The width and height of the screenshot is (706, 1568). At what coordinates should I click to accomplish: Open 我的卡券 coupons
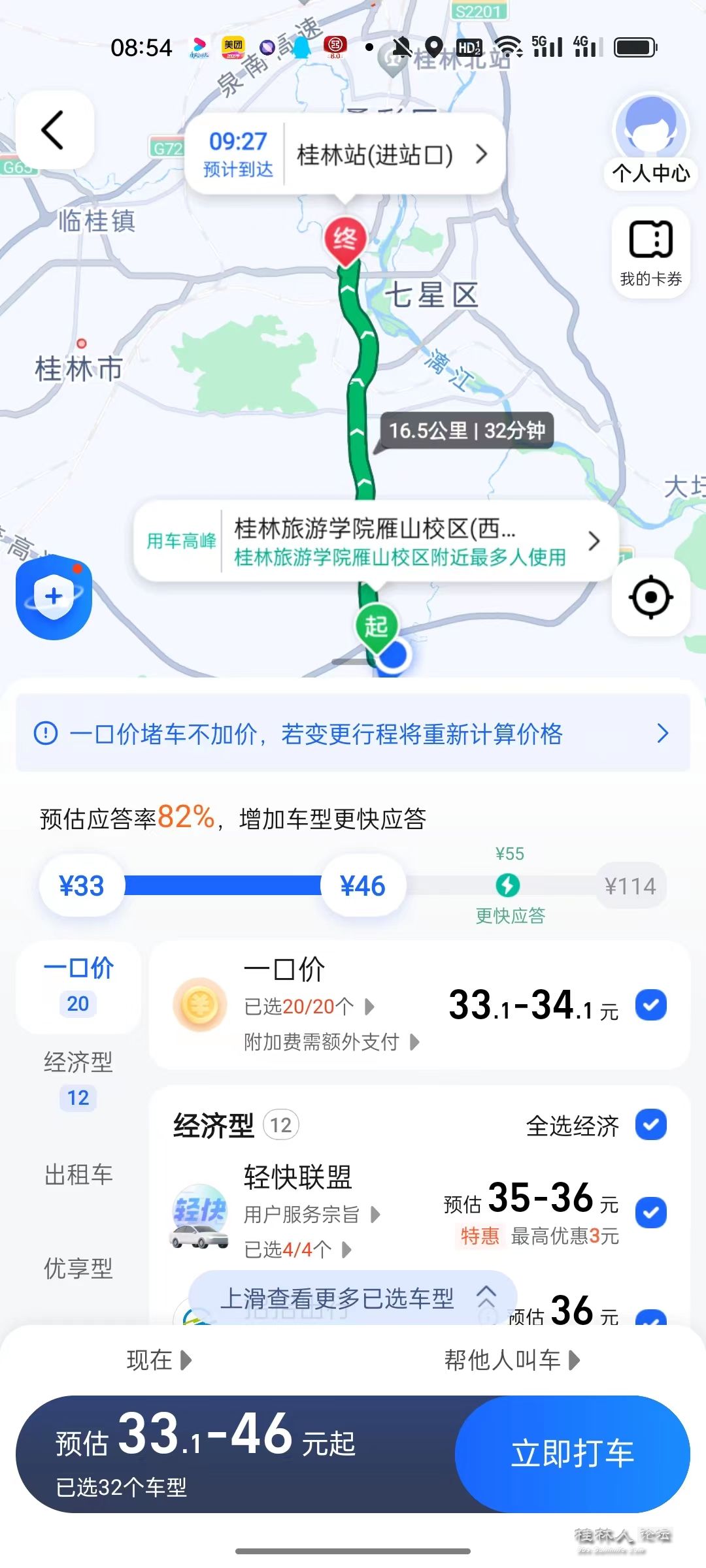coord(650,253)
